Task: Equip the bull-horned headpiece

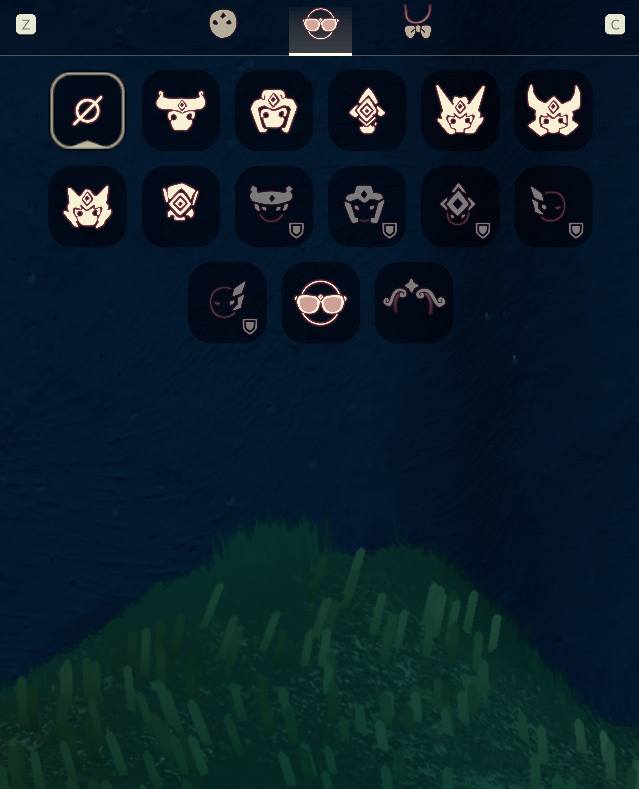Action: [x=181, y=110]
